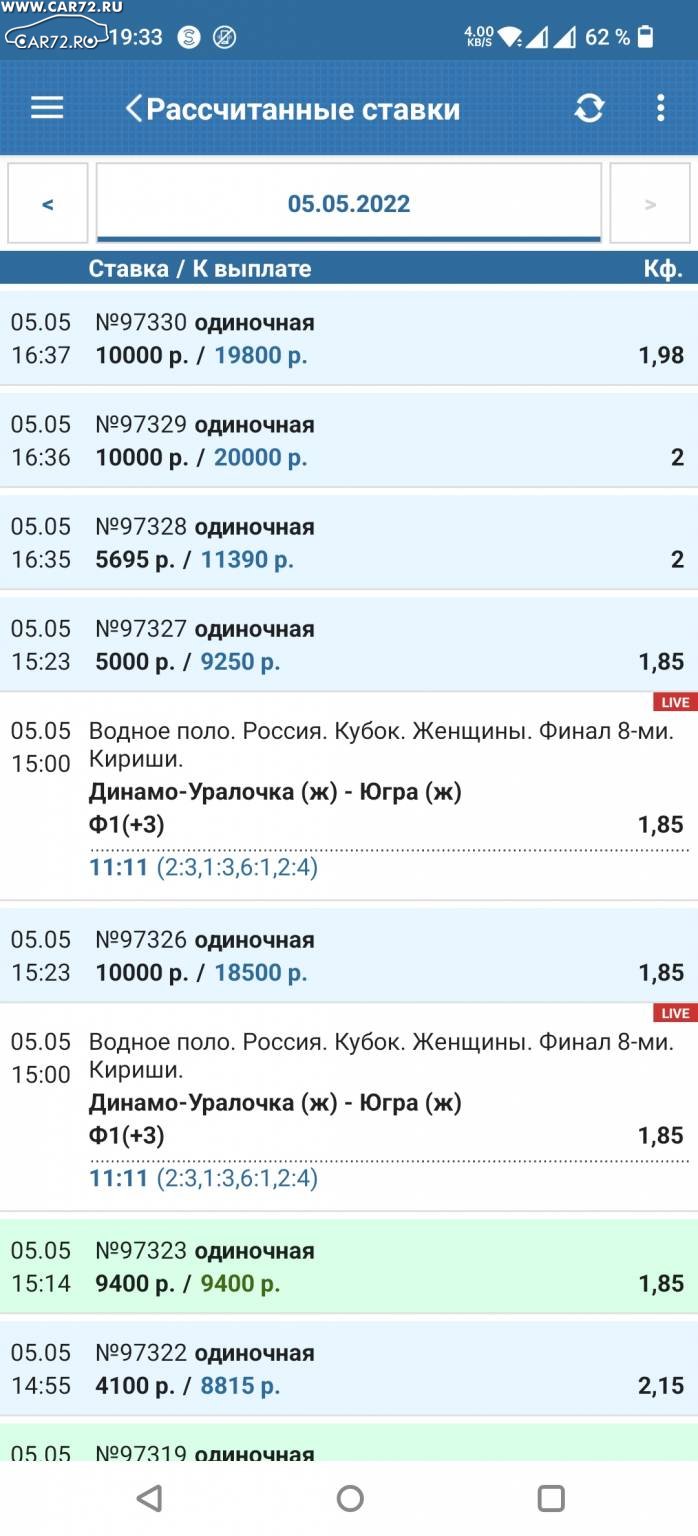Expand bet №97330
Viewport: 698px width, 1536px height.
pyautogui.click(x=349, y=338)
